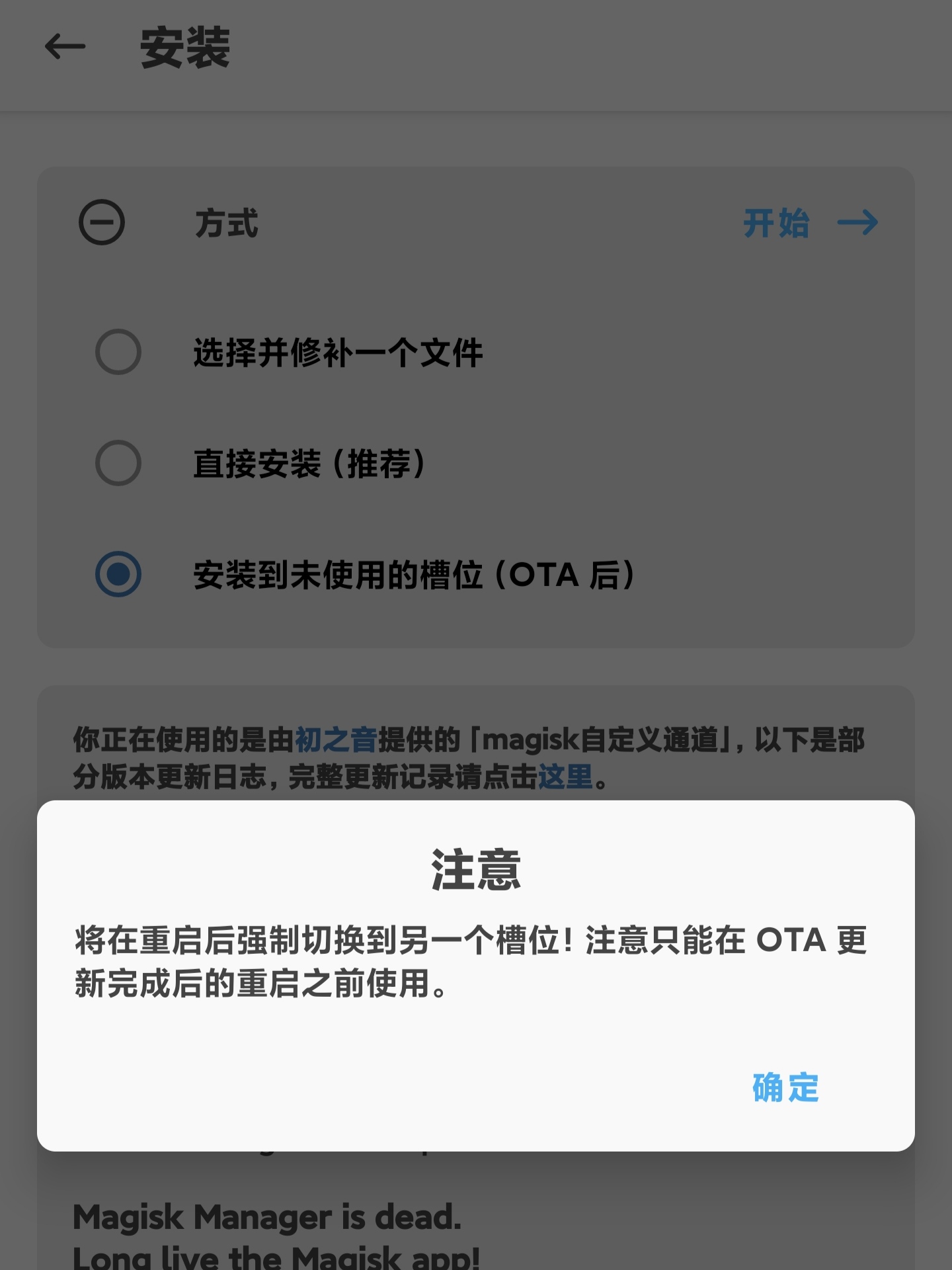This screenshot has height=1270, width=952.
Task: Select 安装到未使用的槽位（OTA 后）
Action: click(x=118, y=574)
